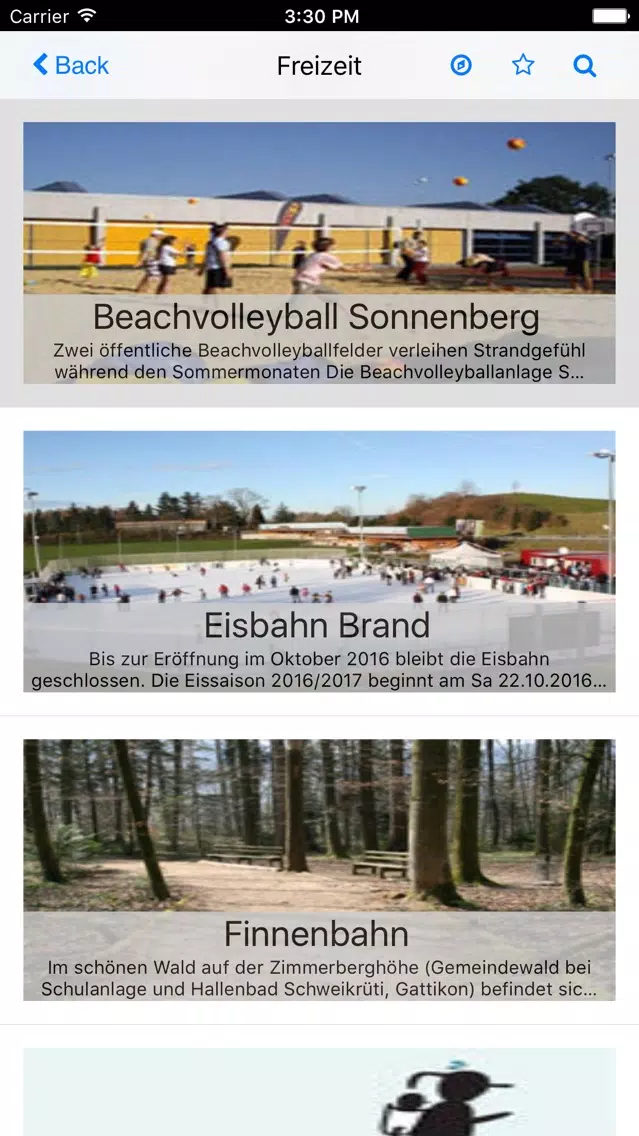The image size is (639, 1136).
Task: Tap the star favorites icon
Action: pos(523,66)
